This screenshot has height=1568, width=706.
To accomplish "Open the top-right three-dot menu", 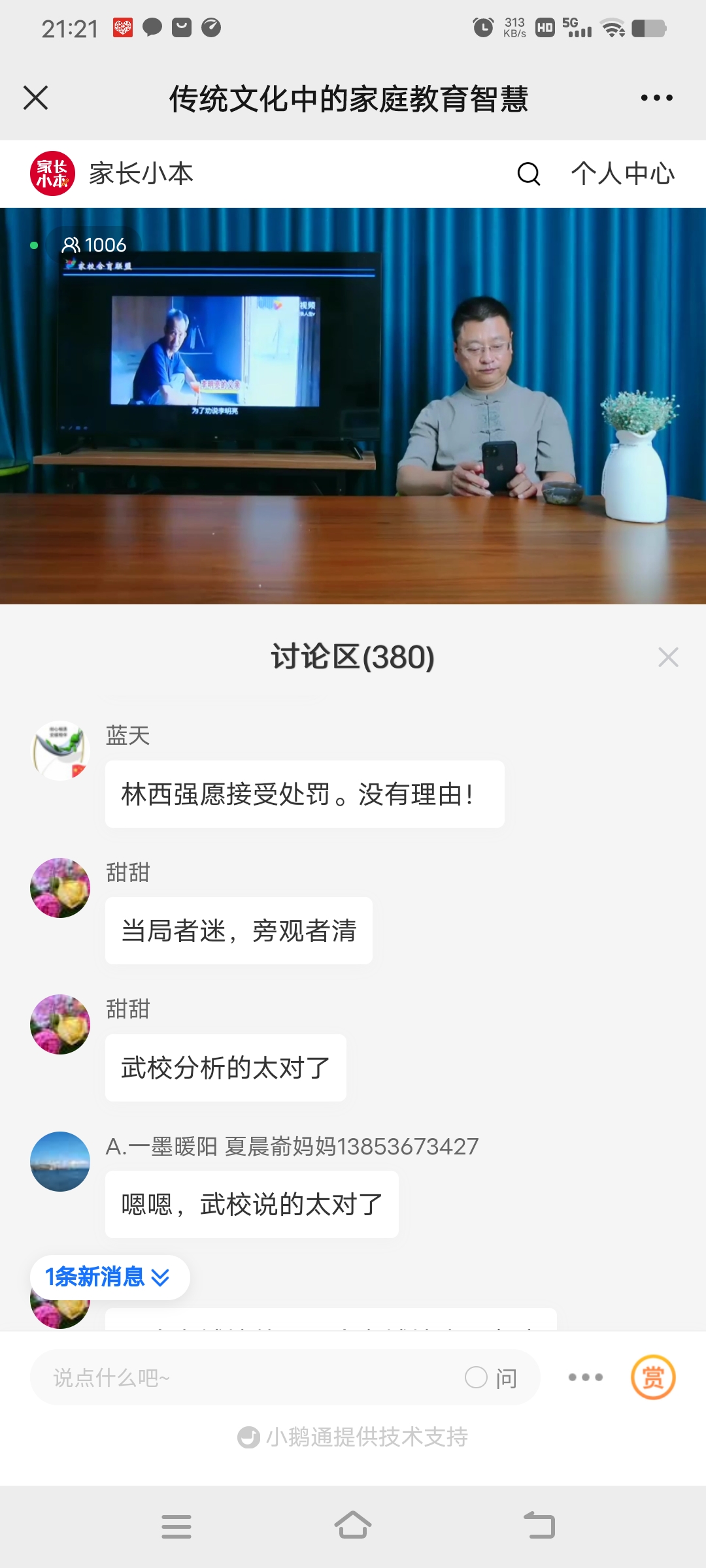I will [656, 97].
